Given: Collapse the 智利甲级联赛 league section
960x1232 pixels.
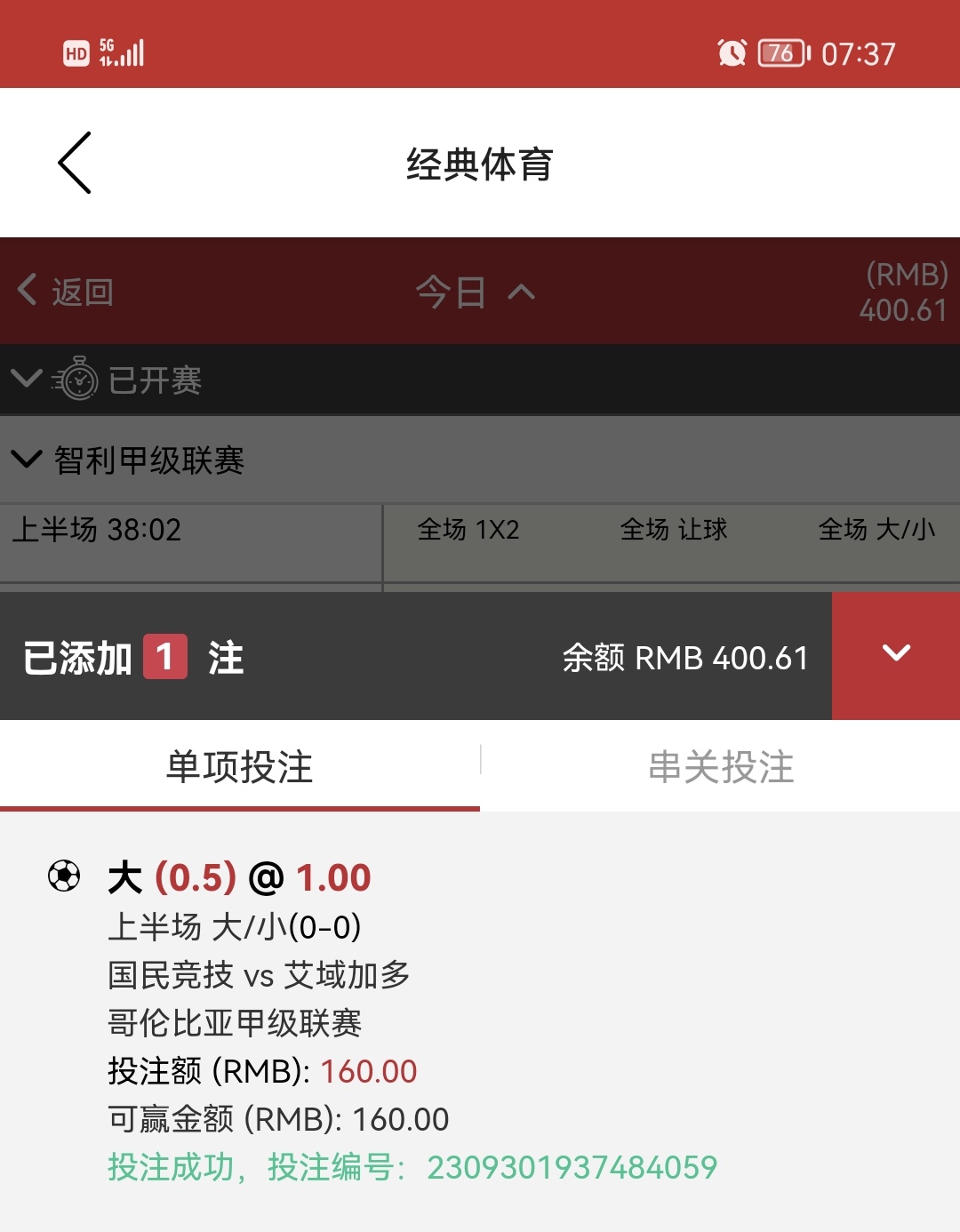Looking at the screenshot, I should pos(27,460).
